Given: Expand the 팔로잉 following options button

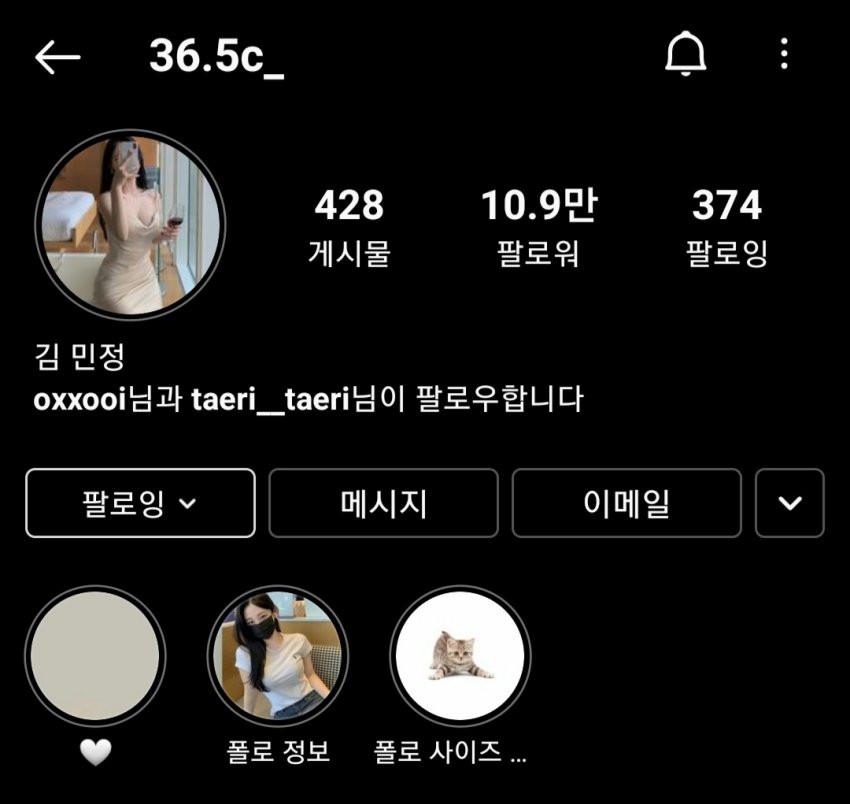Looking at the screenshot, I should coord(140,503).
